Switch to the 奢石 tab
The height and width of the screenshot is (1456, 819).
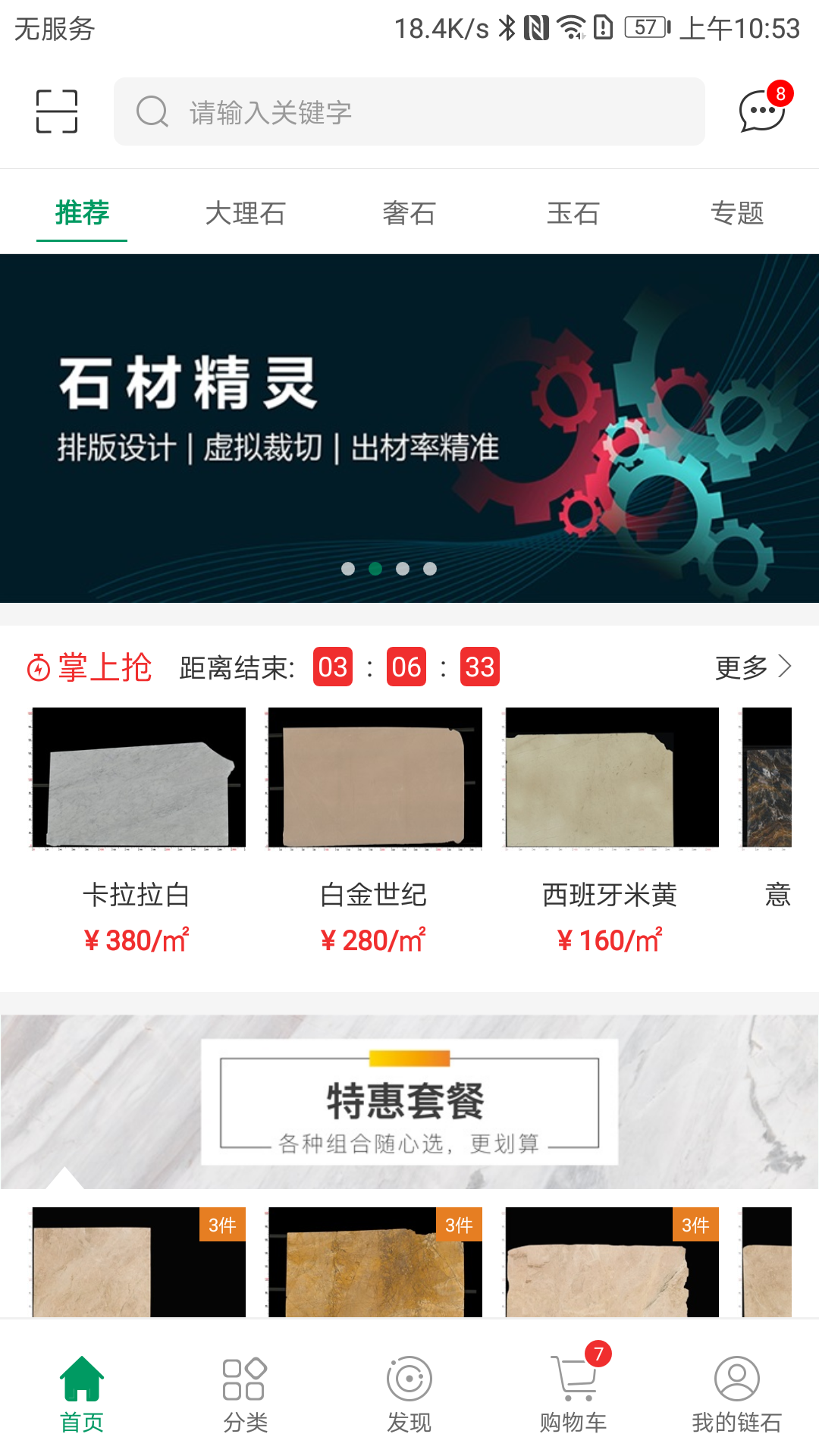[409, 213]
